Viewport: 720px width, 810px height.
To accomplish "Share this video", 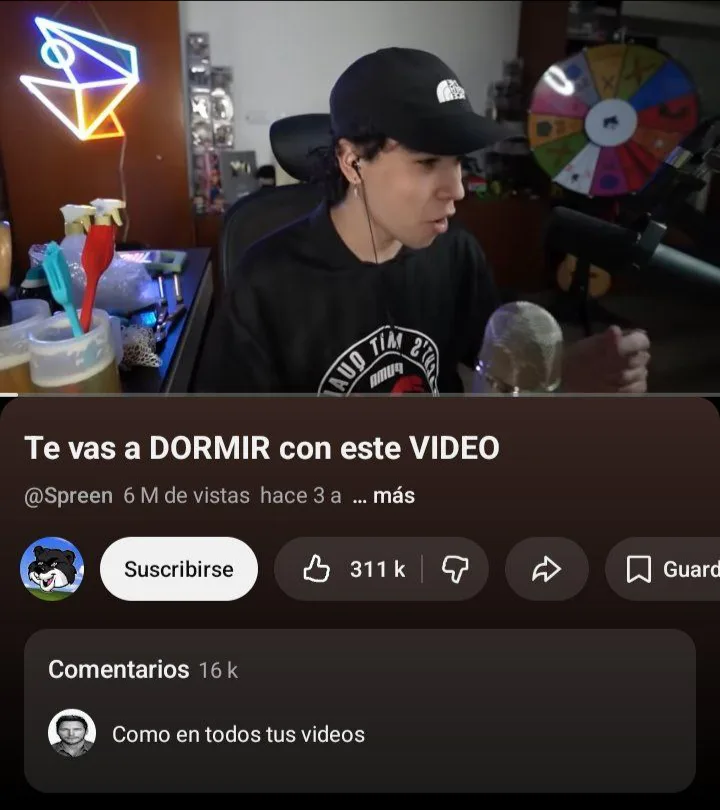I will point(546,569).
